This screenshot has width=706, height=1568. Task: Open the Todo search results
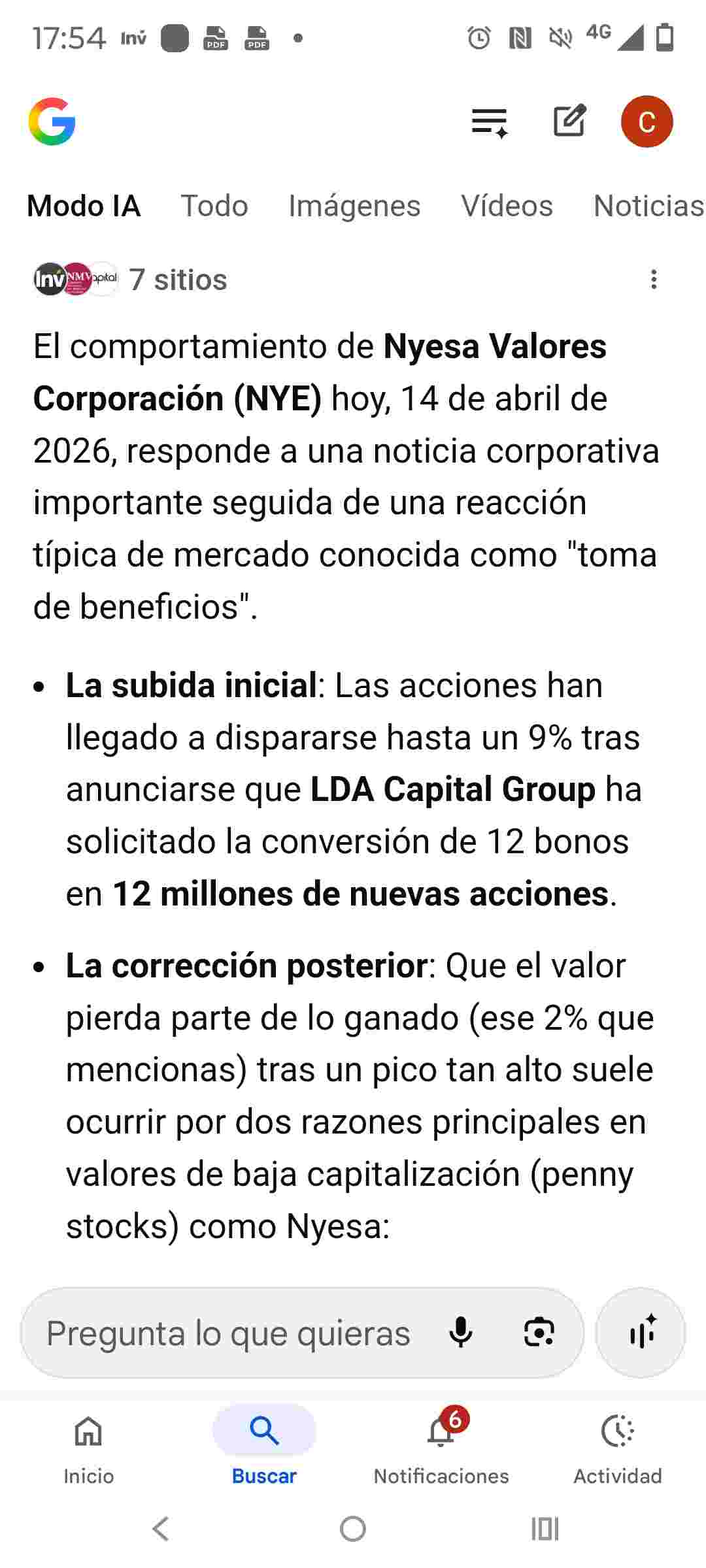coord(215,206)
